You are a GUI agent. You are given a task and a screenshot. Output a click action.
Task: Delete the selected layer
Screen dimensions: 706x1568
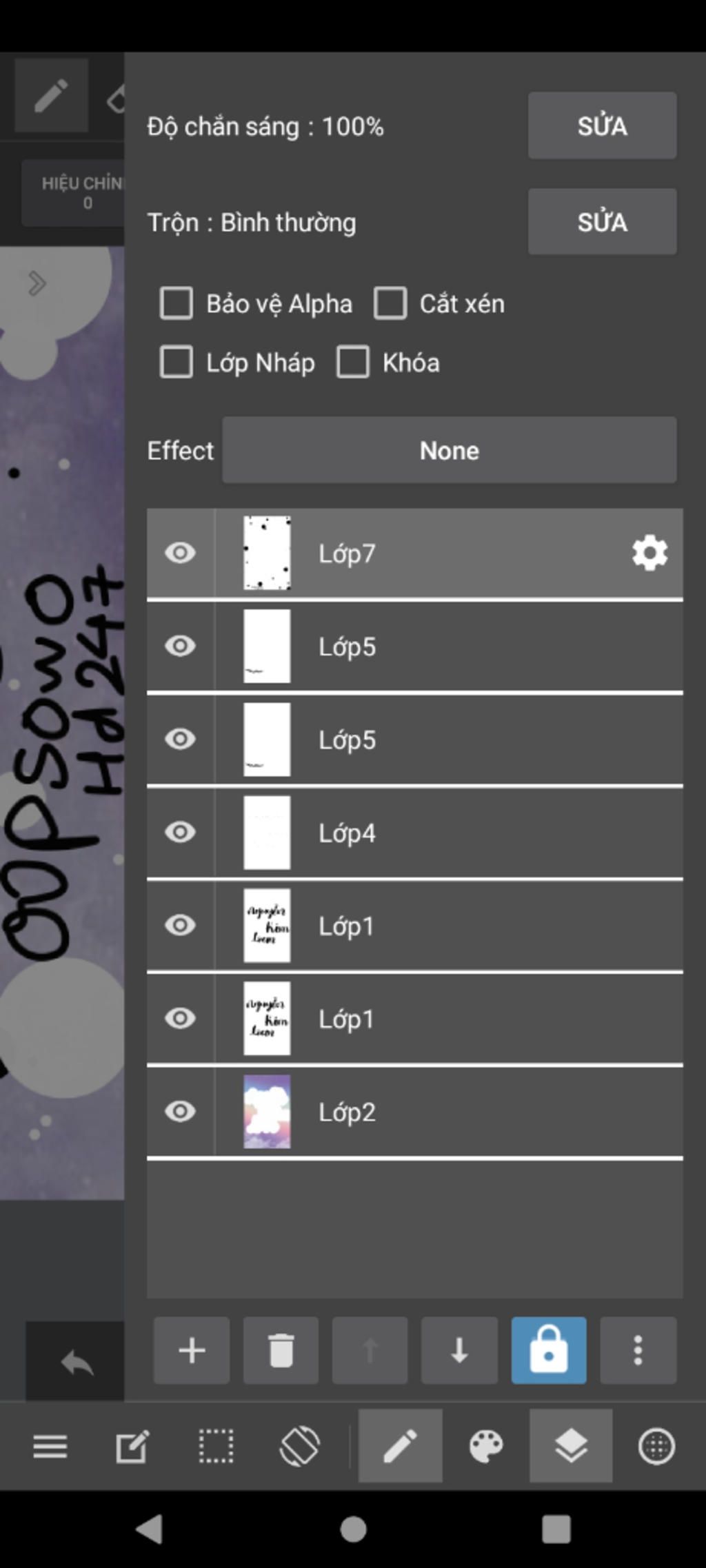pos(281,1350)
